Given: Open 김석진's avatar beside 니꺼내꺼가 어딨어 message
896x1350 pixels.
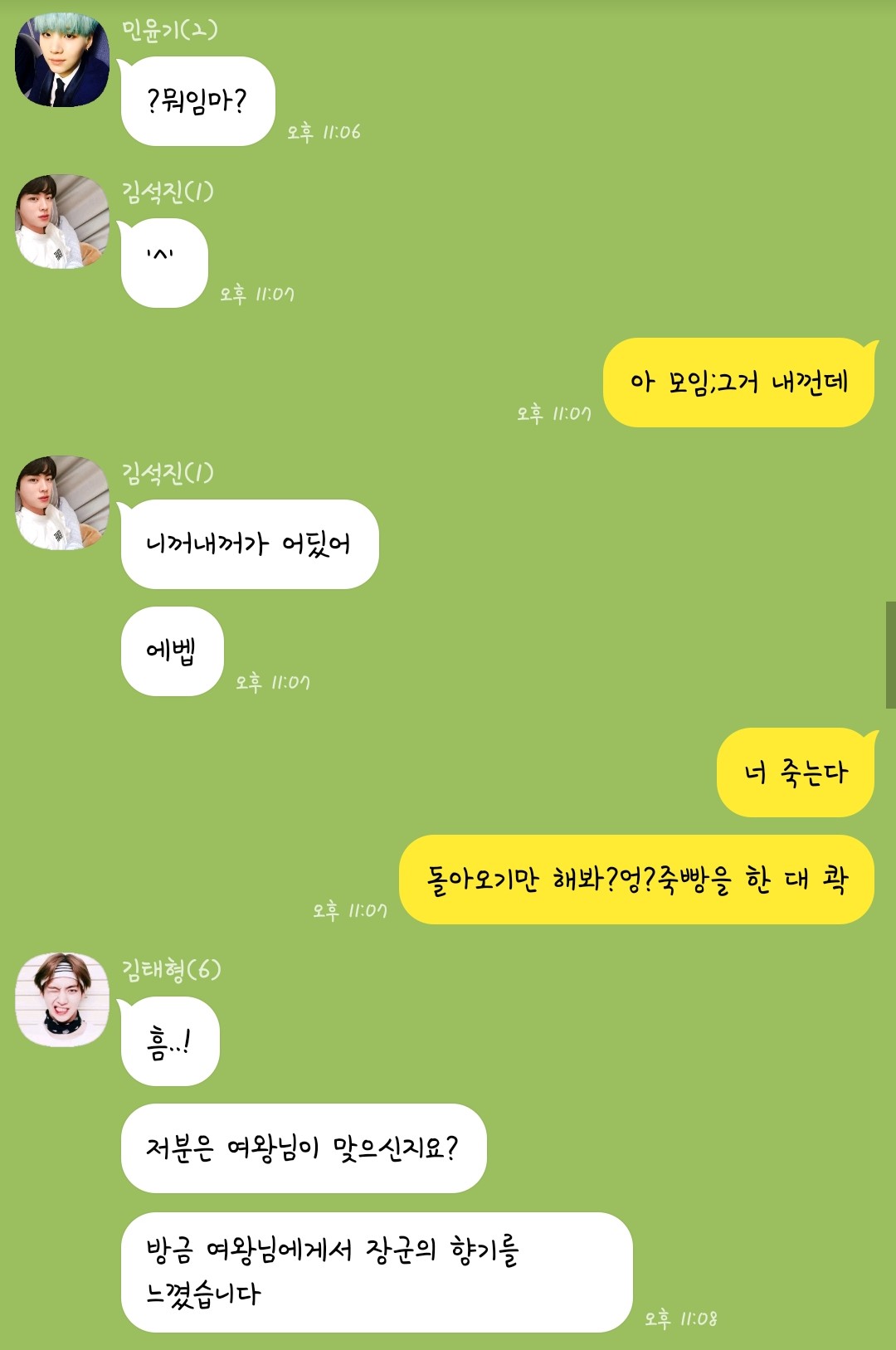Looking at the screenshot, I should click(62, 503).
